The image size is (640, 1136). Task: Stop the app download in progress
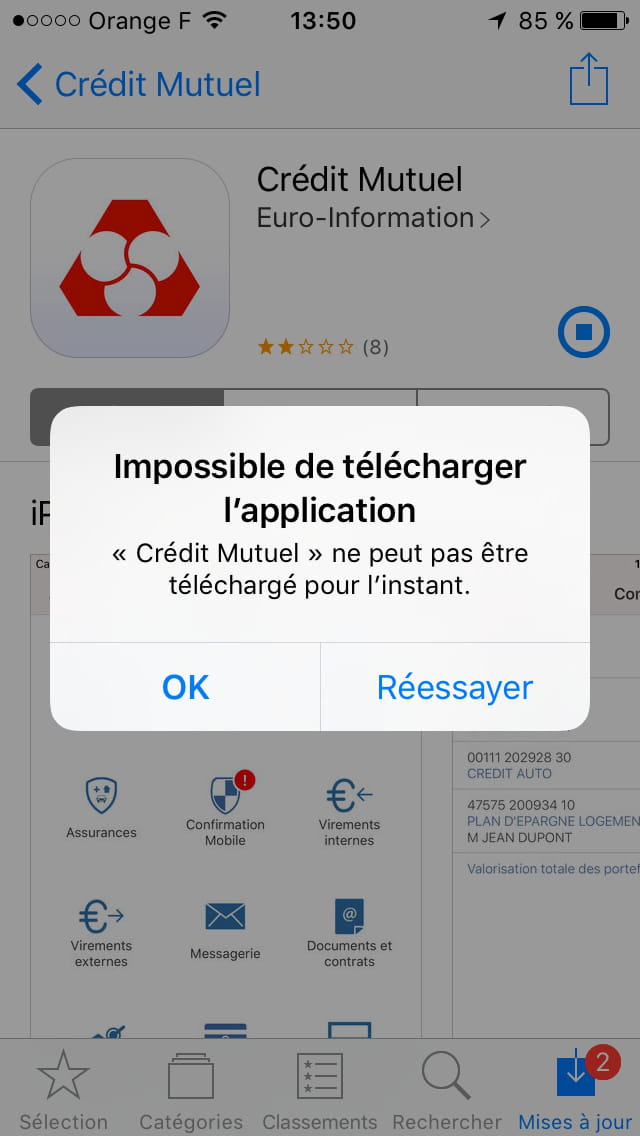(583, 333)
